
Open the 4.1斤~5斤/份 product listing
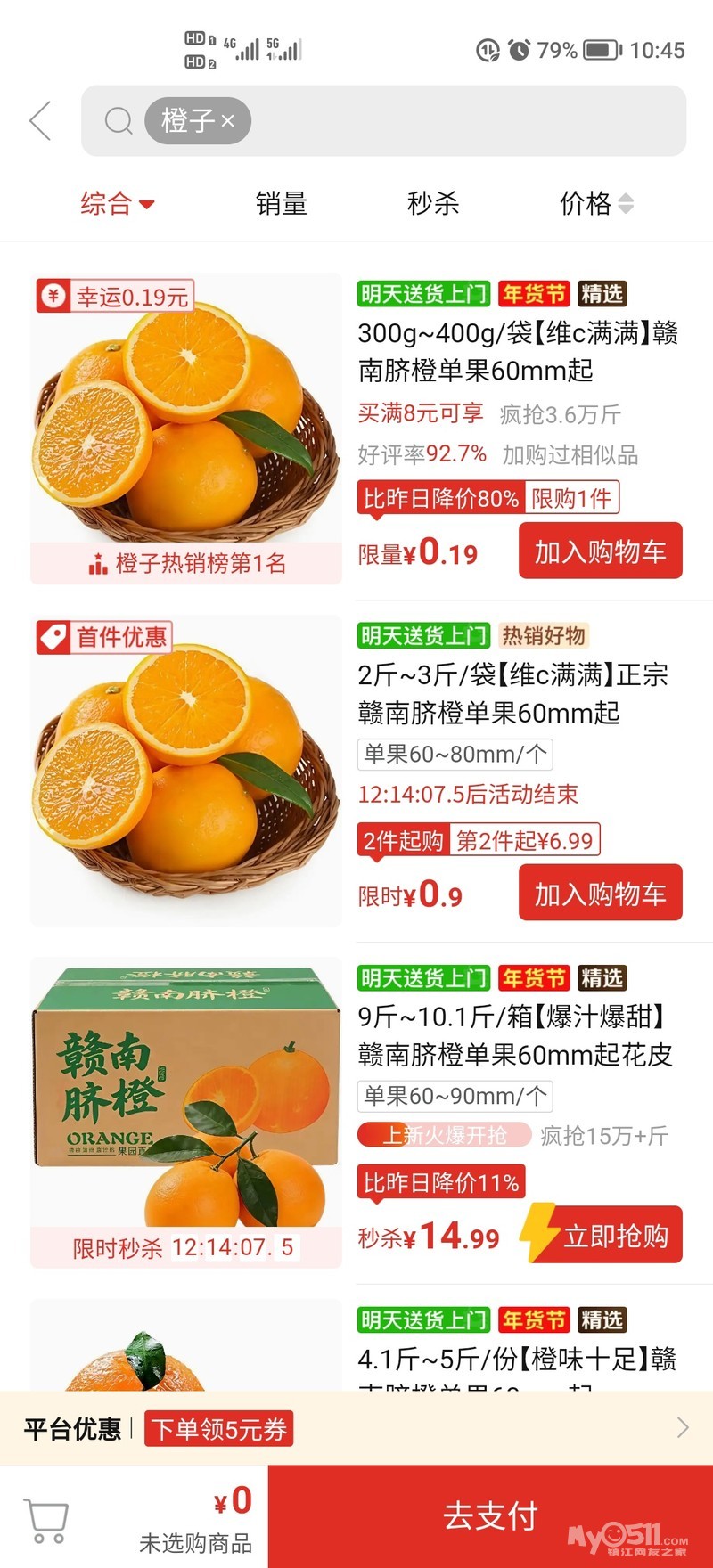(517, 1358)
